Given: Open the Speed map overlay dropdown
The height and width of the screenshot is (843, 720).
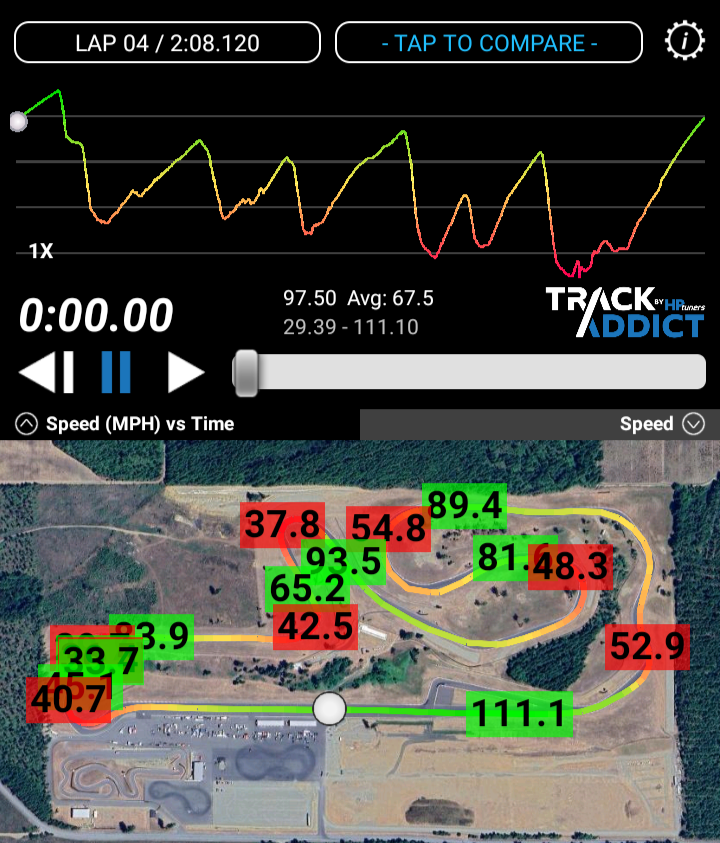Looking at the screenshot, I should pos(660,424).
